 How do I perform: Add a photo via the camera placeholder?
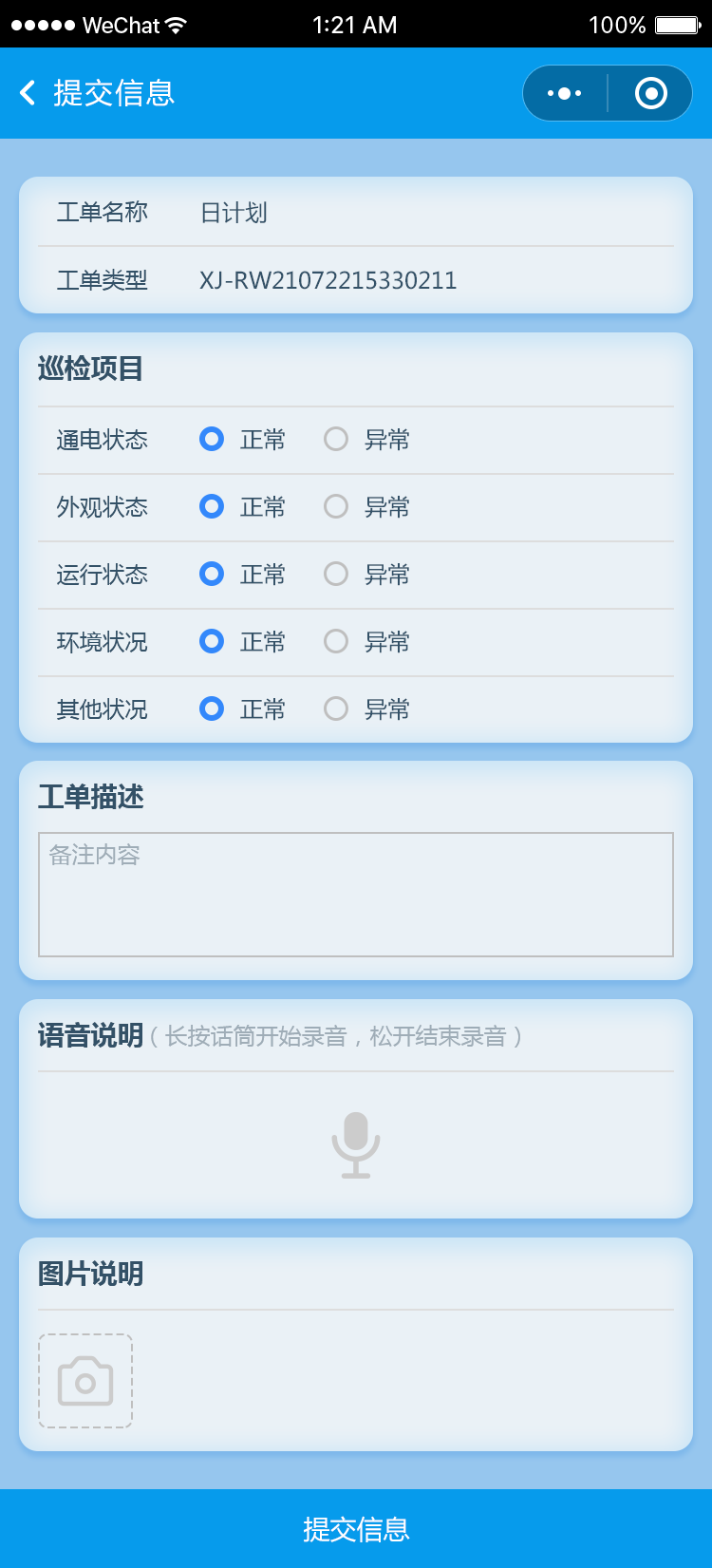click(85, 1381)
